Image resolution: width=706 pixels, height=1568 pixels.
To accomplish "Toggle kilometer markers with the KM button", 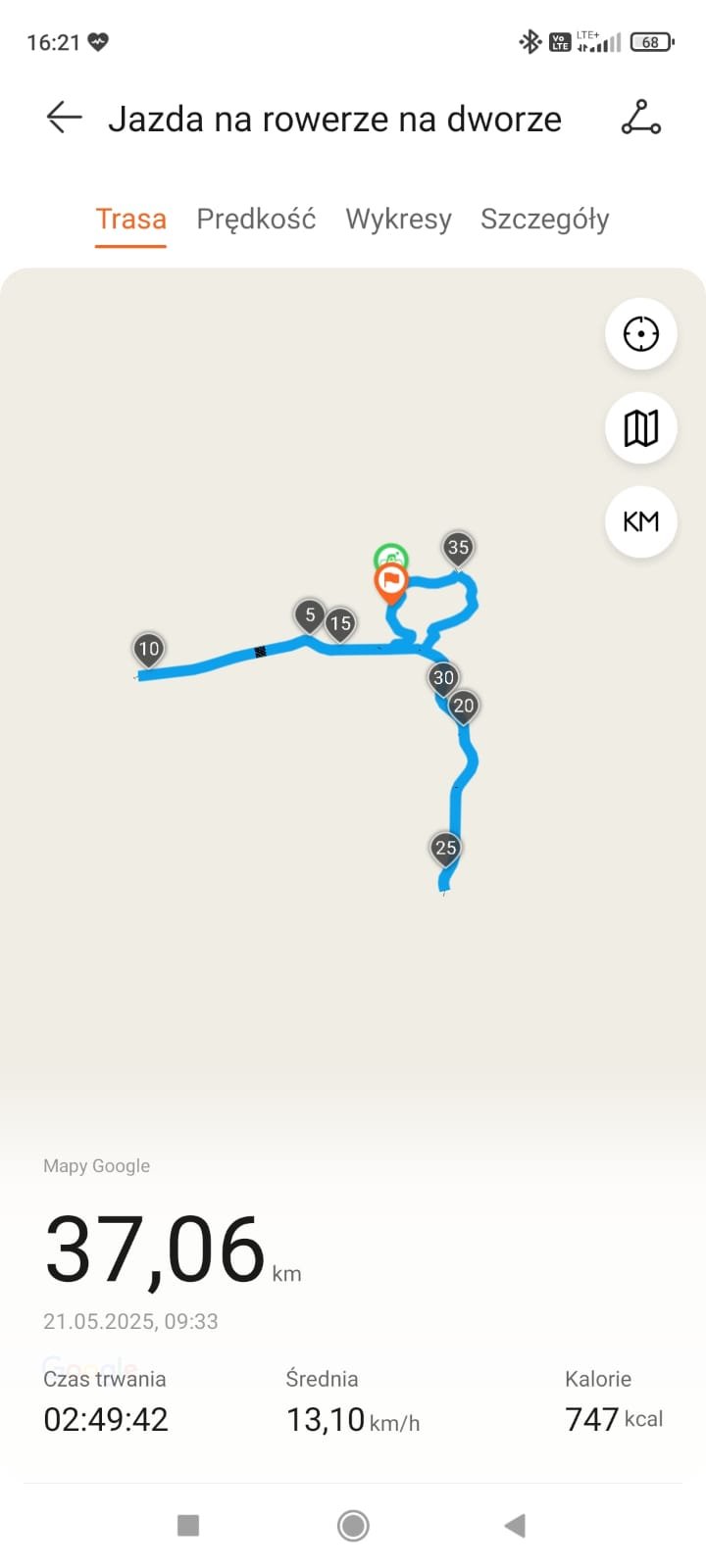I will (x=641, y=521).
